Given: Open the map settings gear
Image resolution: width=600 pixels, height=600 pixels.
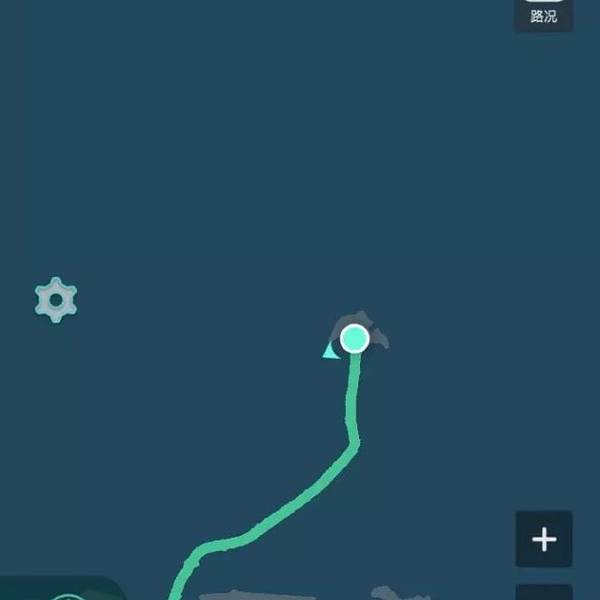Looking at the screenshot, I should click(x=56, y=299).
